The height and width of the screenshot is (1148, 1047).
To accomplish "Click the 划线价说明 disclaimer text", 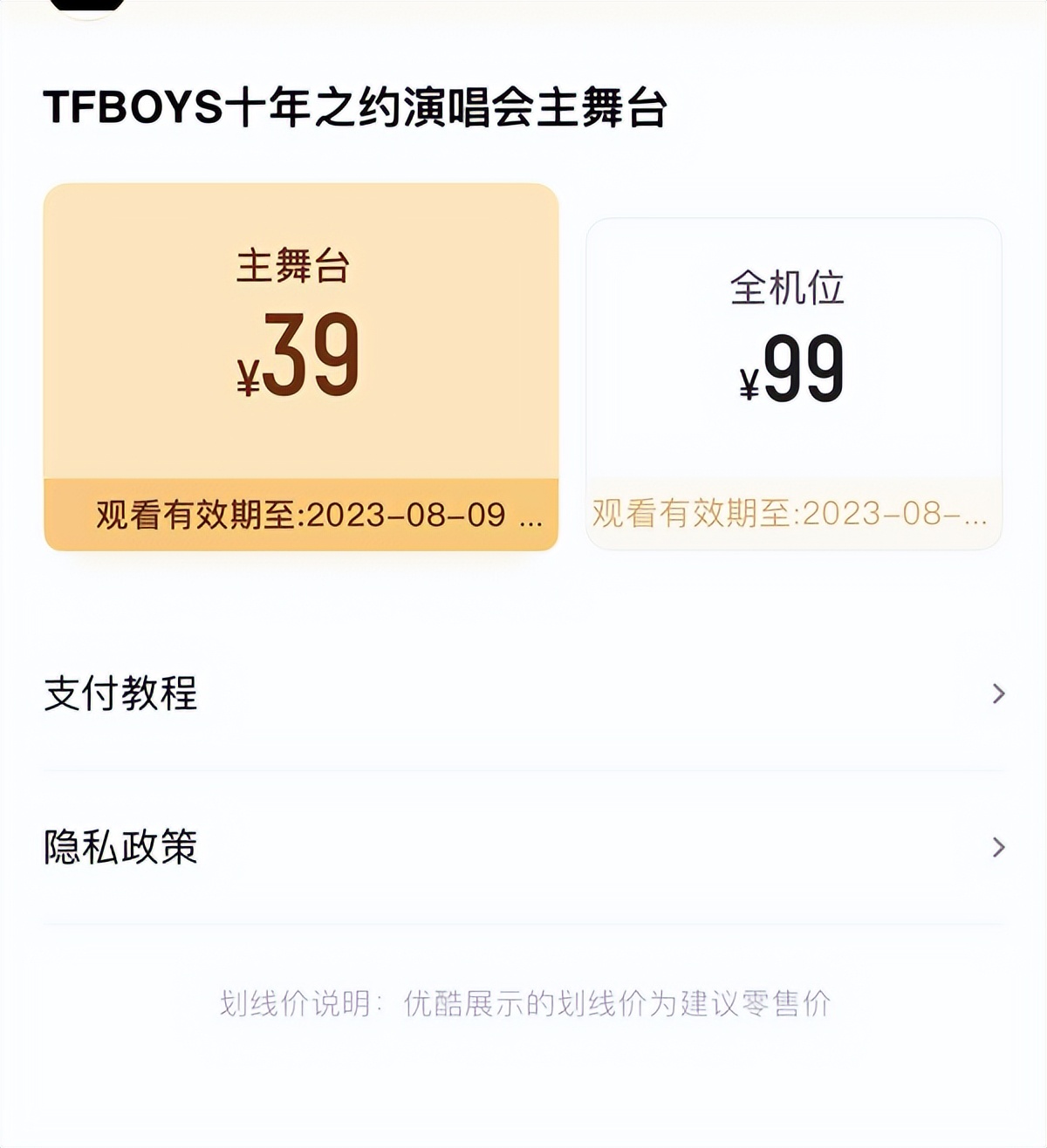I will 523,1003.
